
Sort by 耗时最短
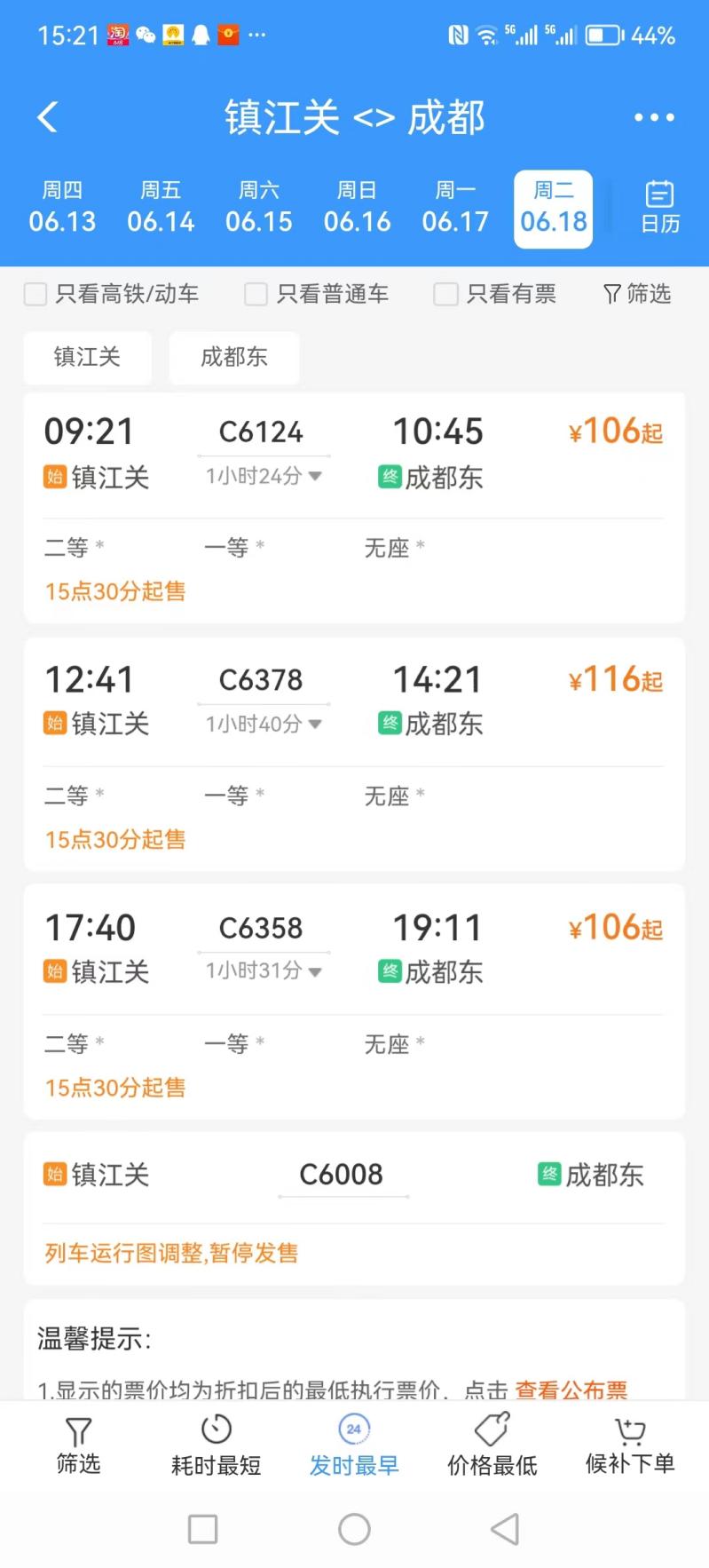[217, 1445]
